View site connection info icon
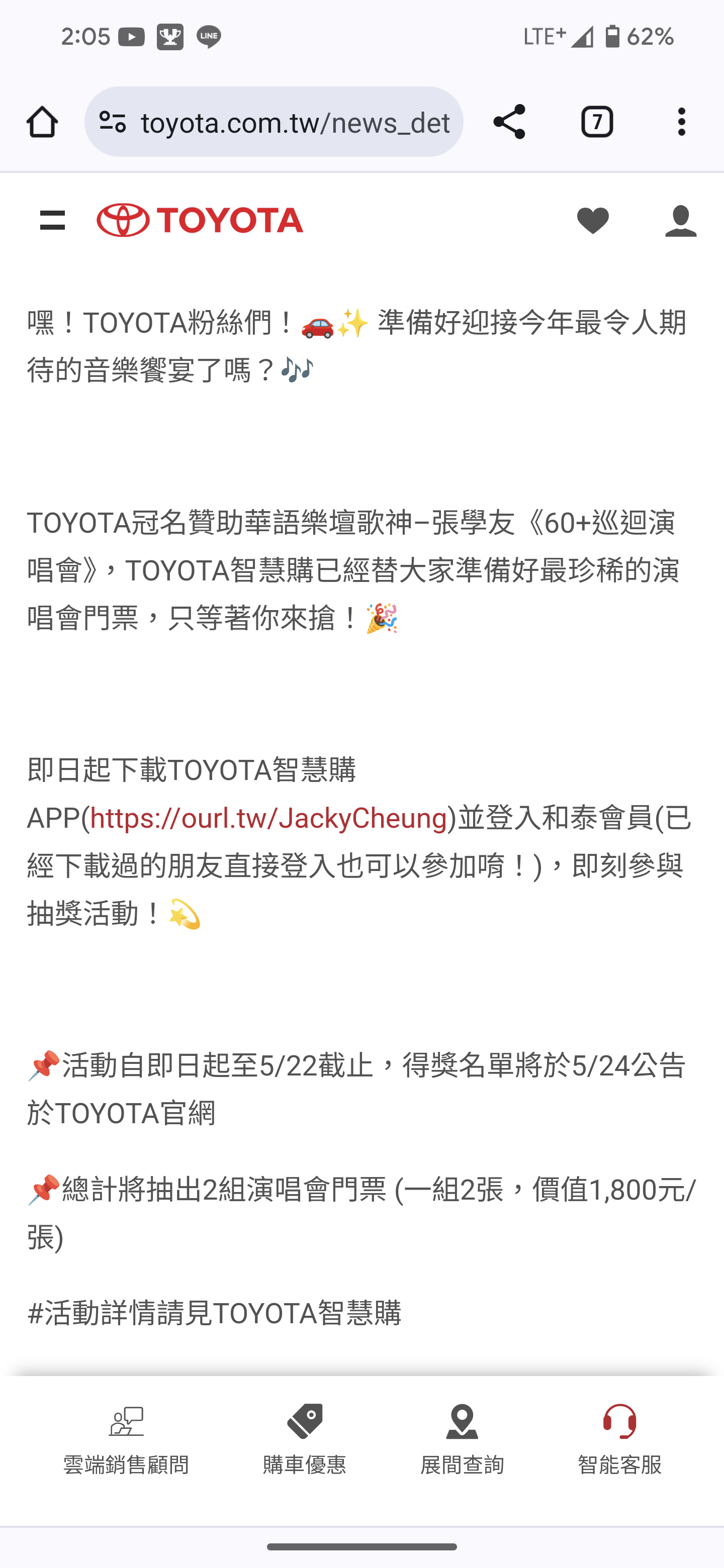 (x=113, y=122)
